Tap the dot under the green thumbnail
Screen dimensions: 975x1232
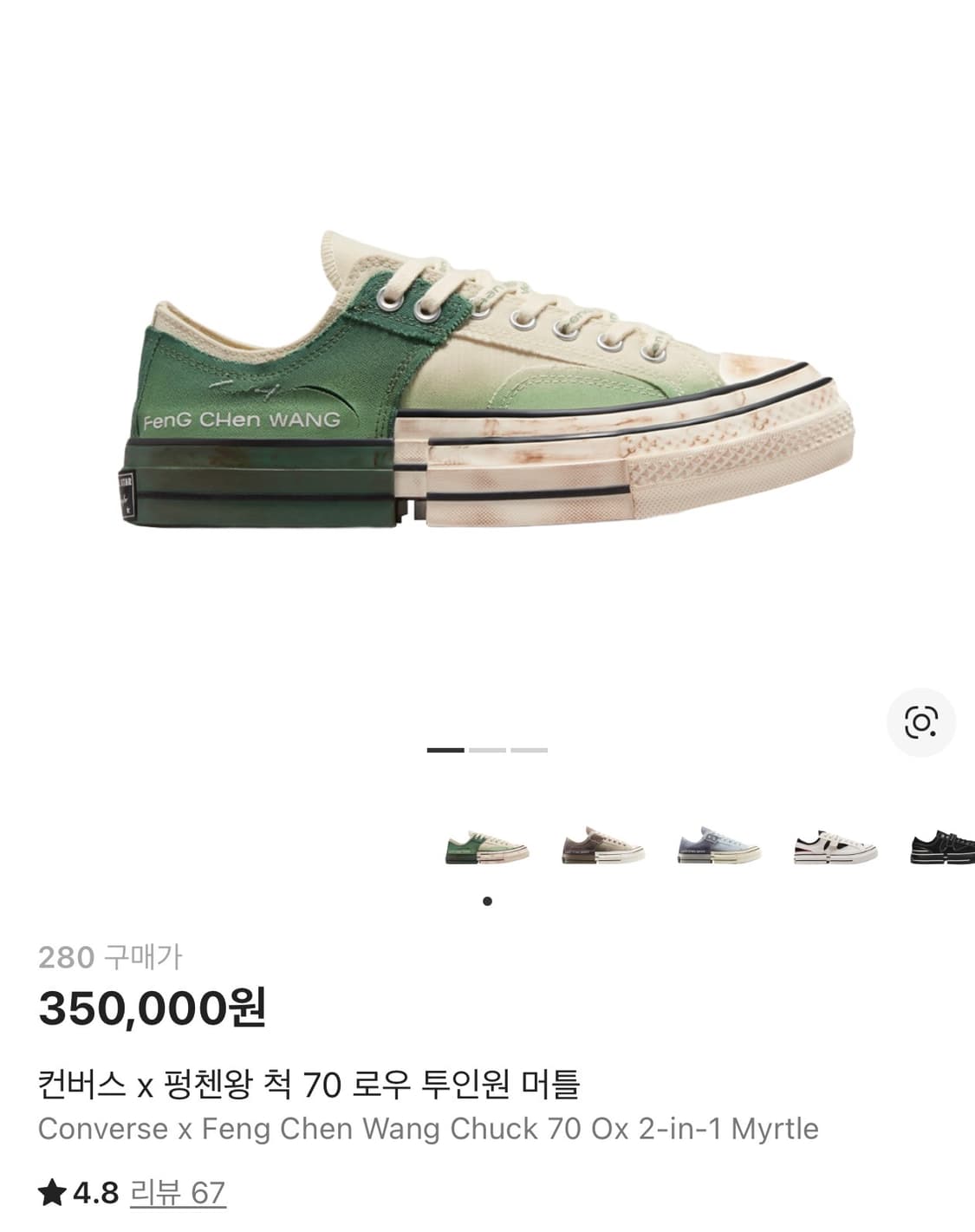[488, 902]
